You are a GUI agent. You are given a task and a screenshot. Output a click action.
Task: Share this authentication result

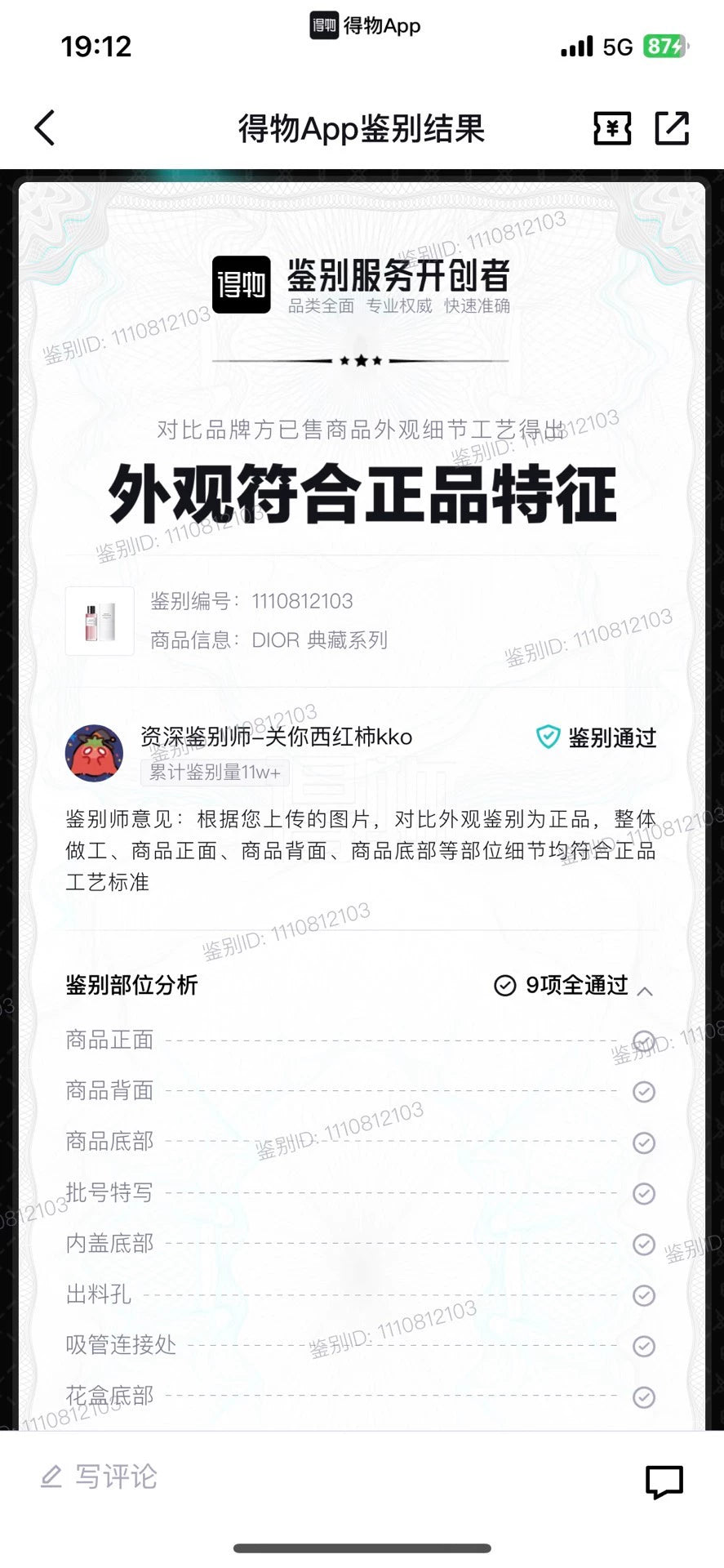tap(672, 128)
